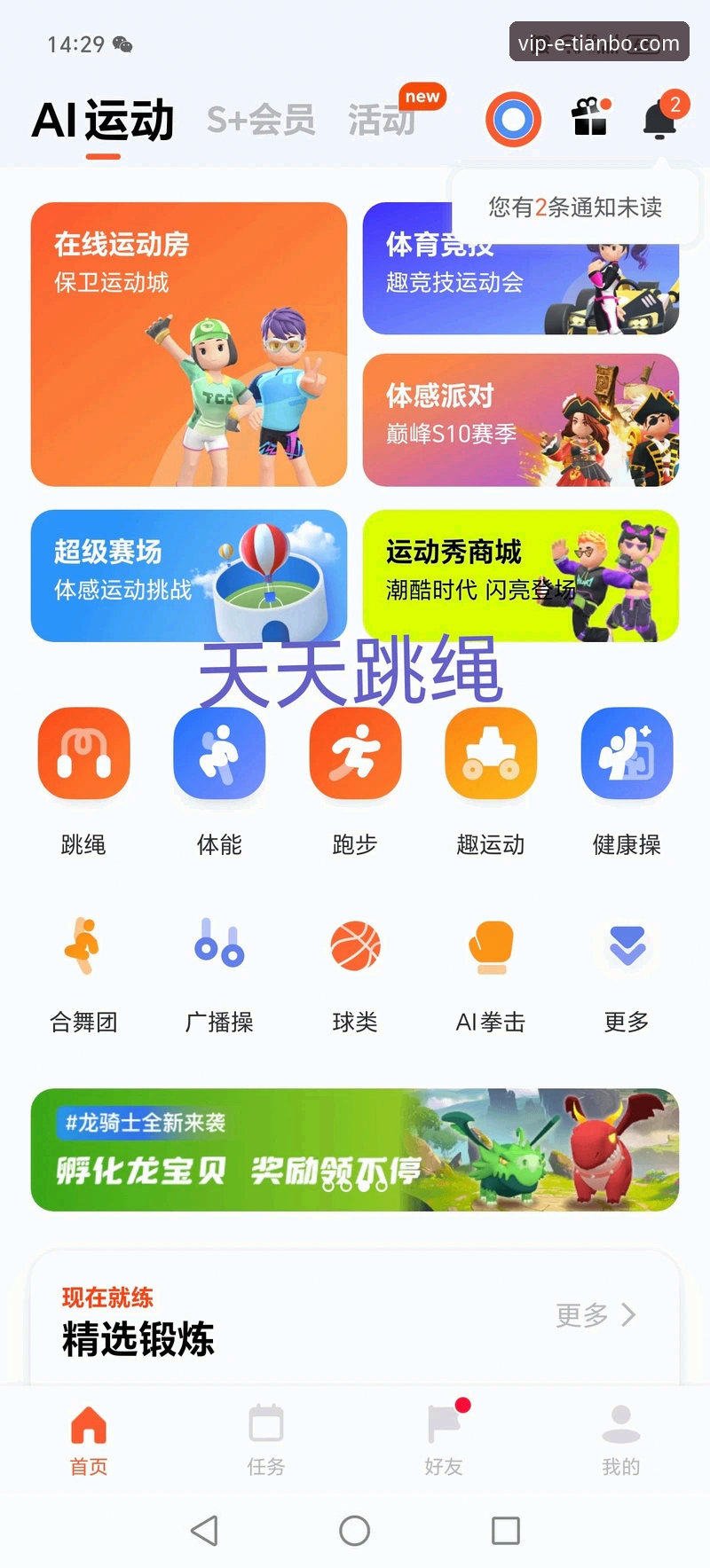
Task: Expand 更多 to show more sports categories
Action: click(x=625, y=949)
